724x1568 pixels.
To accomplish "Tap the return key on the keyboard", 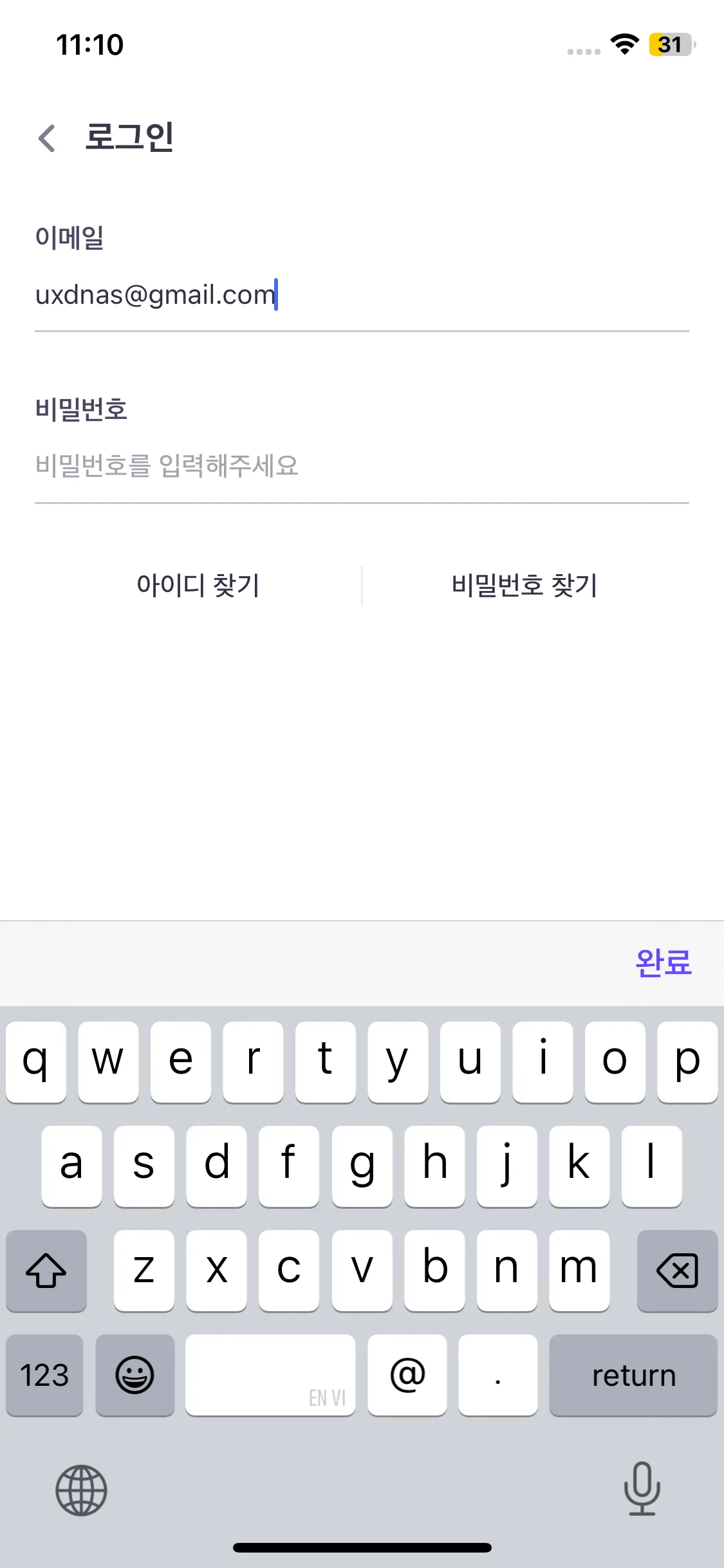I will 633,1375.
